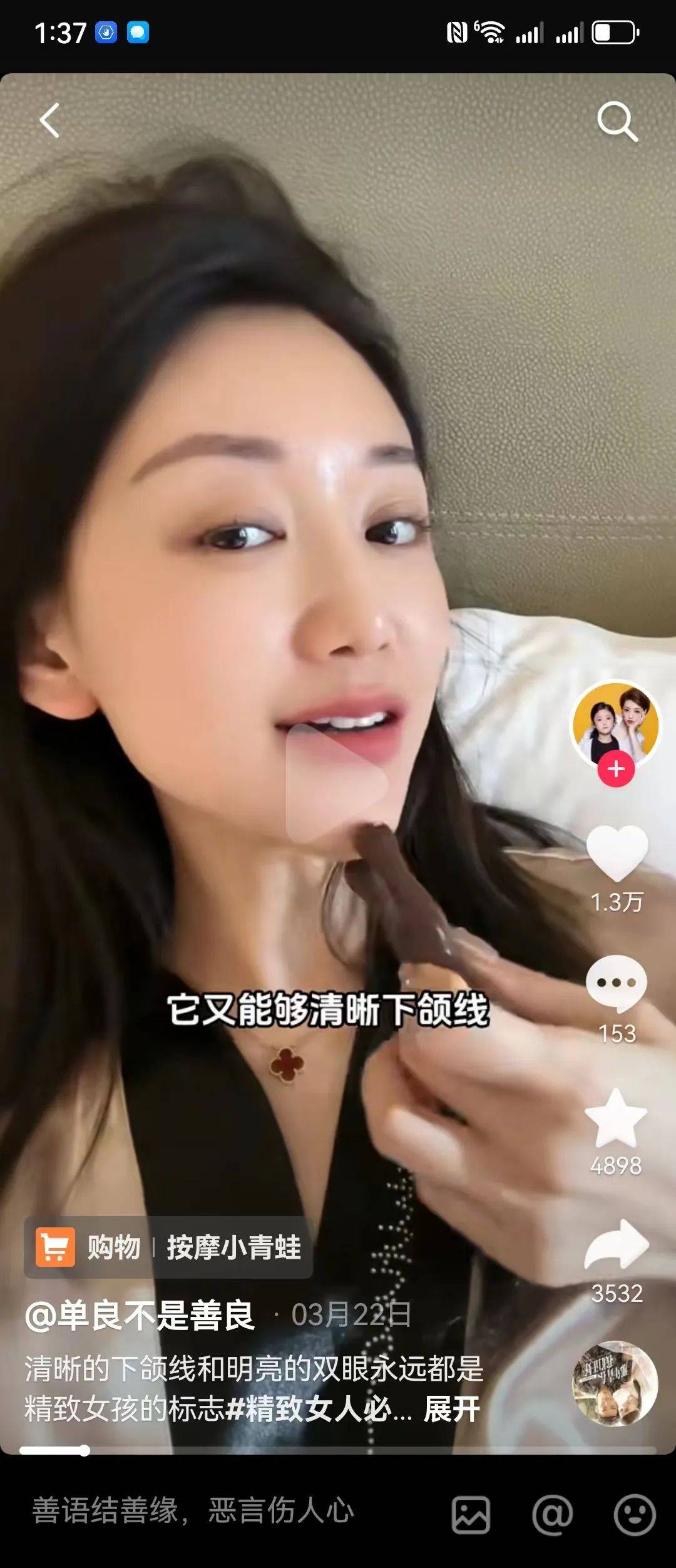This screenshot has width=676, height=1568.
Task: Go back using the top-left arrow
Action: (50, 120)
